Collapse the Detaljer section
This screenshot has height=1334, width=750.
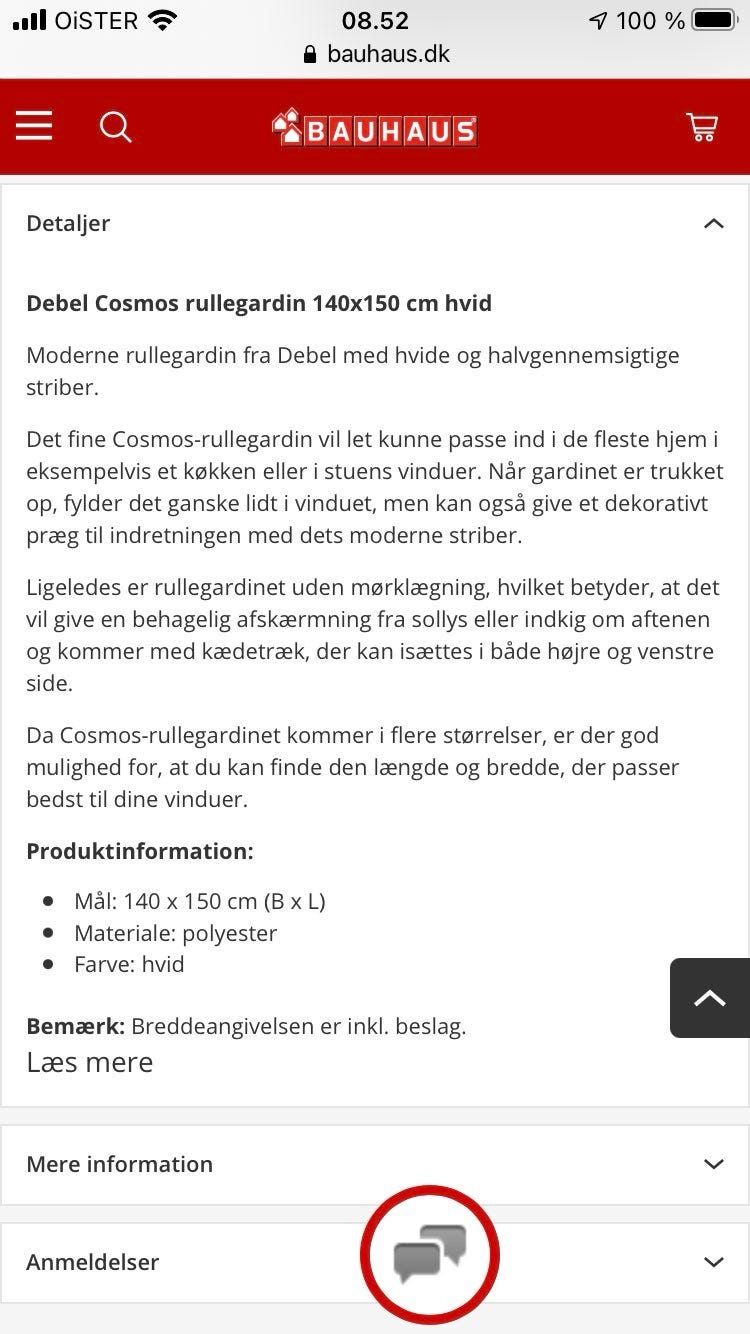point(714,223)
